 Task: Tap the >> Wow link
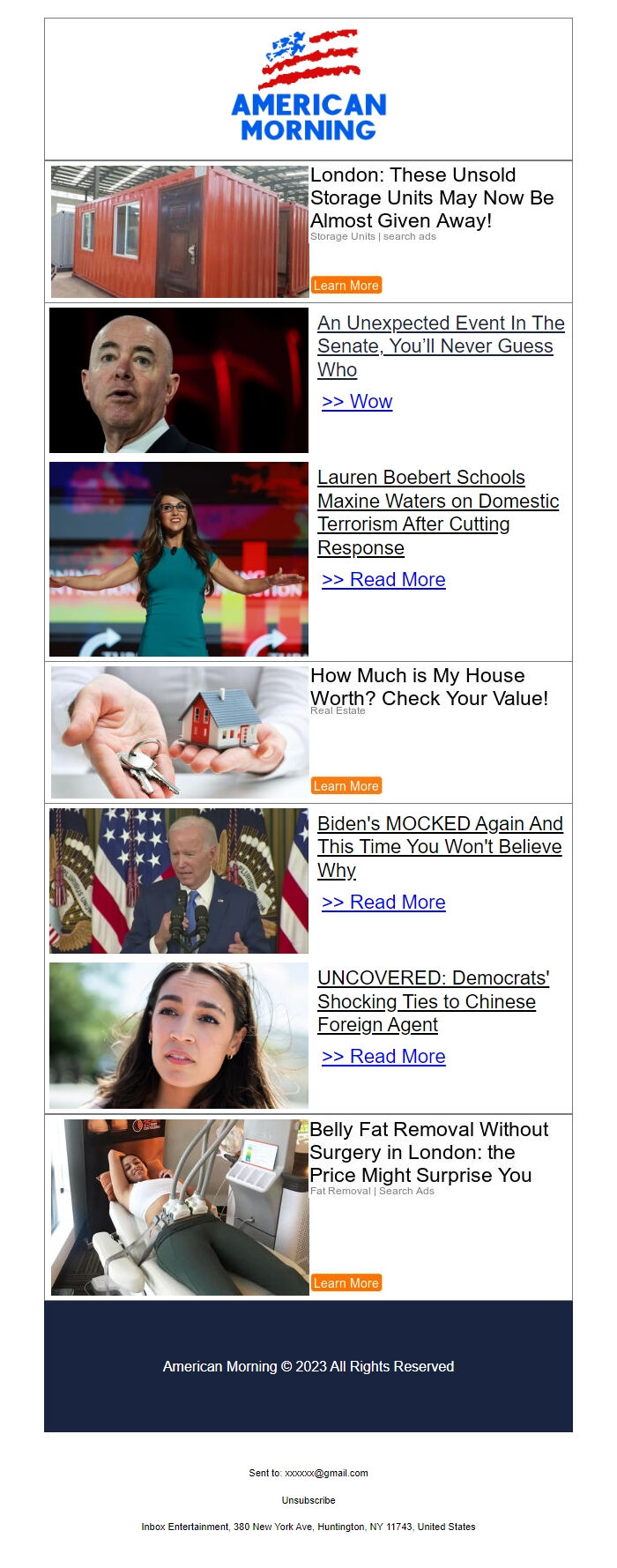[x=357, y=402]
